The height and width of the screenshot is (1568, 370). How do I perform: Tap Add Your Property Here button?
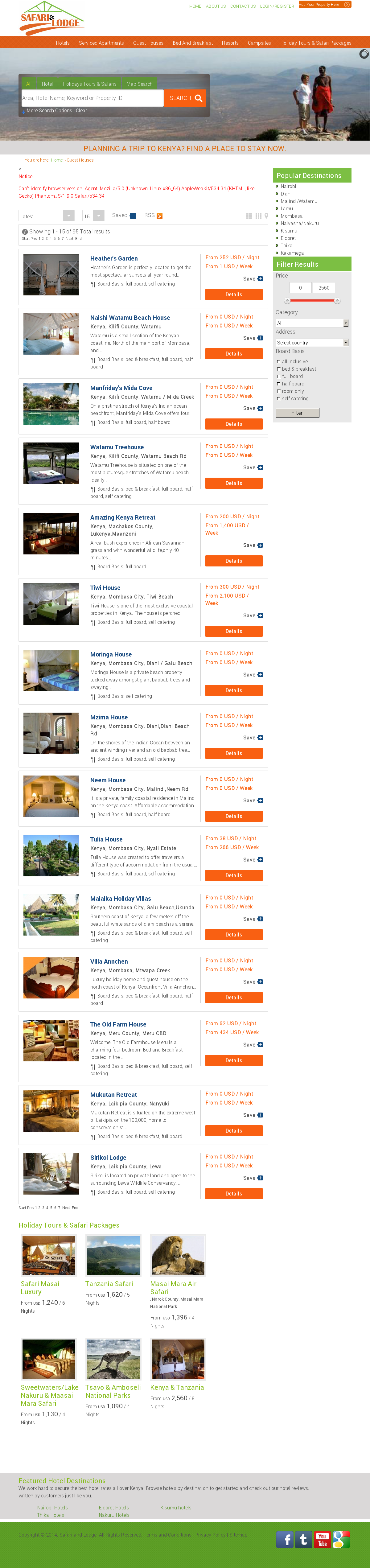pyautogui.click(x=324, y=4)
